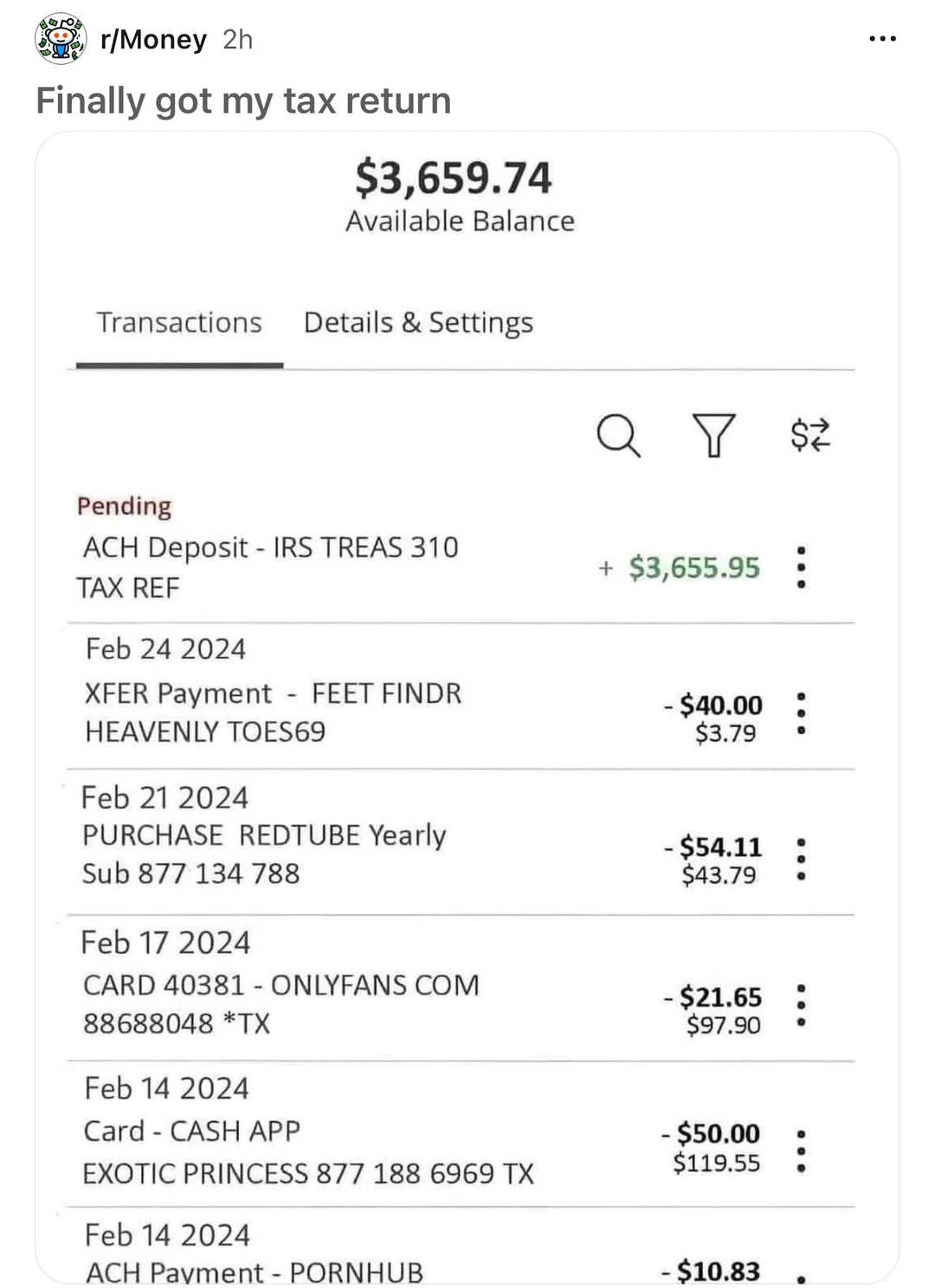Click the search magnifier icon
935x1288 pixels.
coord(617,436)
